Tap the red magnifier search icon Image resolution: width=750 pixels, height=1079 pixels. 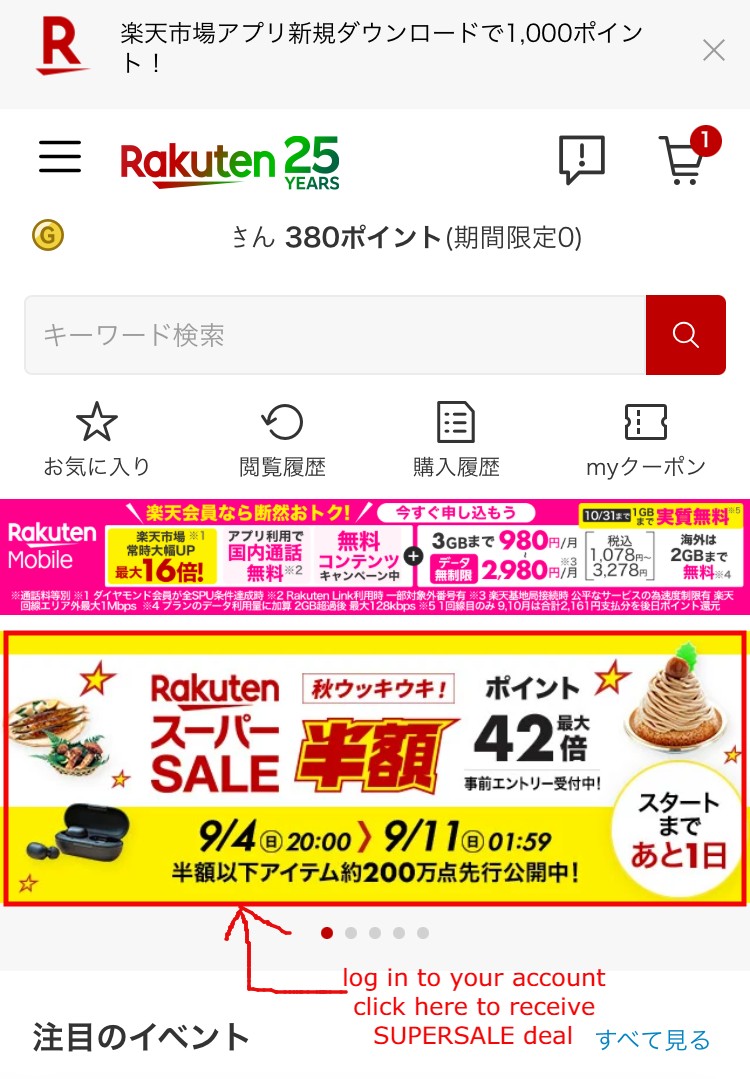tap(686, 336)
